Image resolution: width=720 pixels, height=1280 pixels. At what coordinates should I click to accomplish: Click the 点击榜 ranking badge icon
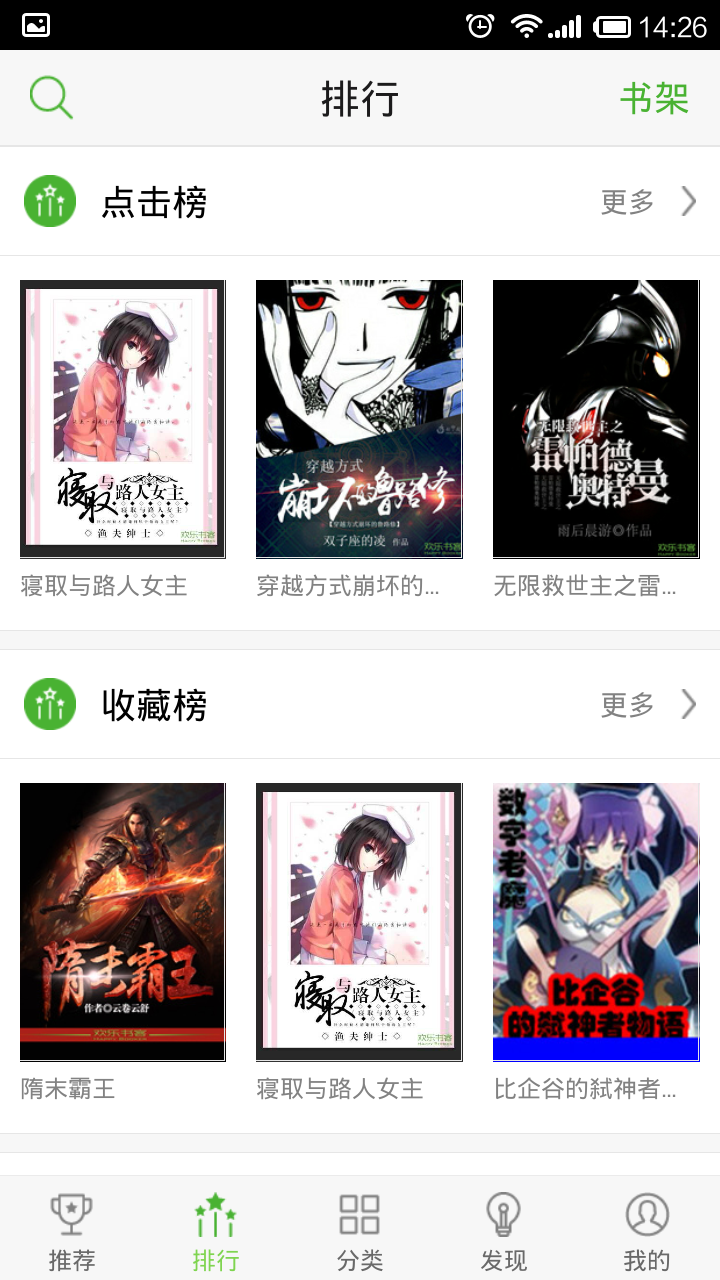[49, 201]
